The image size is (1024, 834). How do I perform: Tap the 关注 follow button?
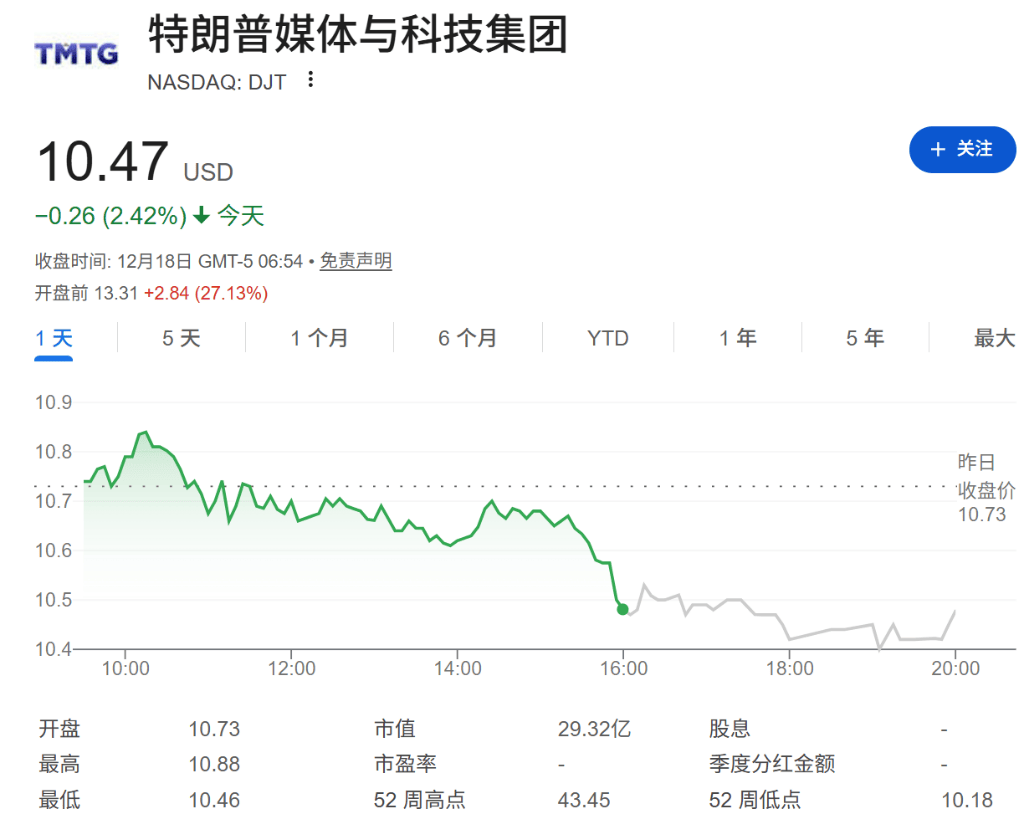962,149
